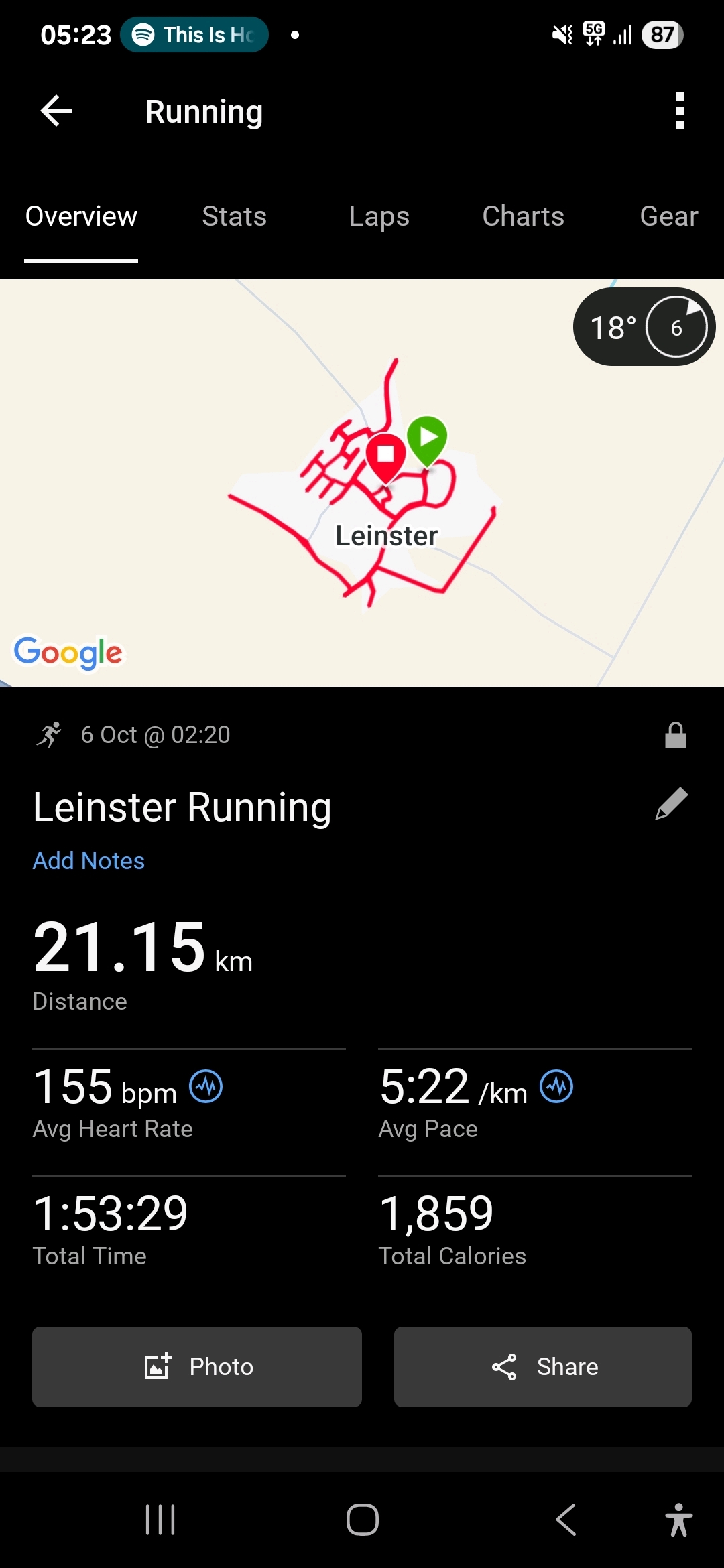Show recent apps

(160, 1519)
